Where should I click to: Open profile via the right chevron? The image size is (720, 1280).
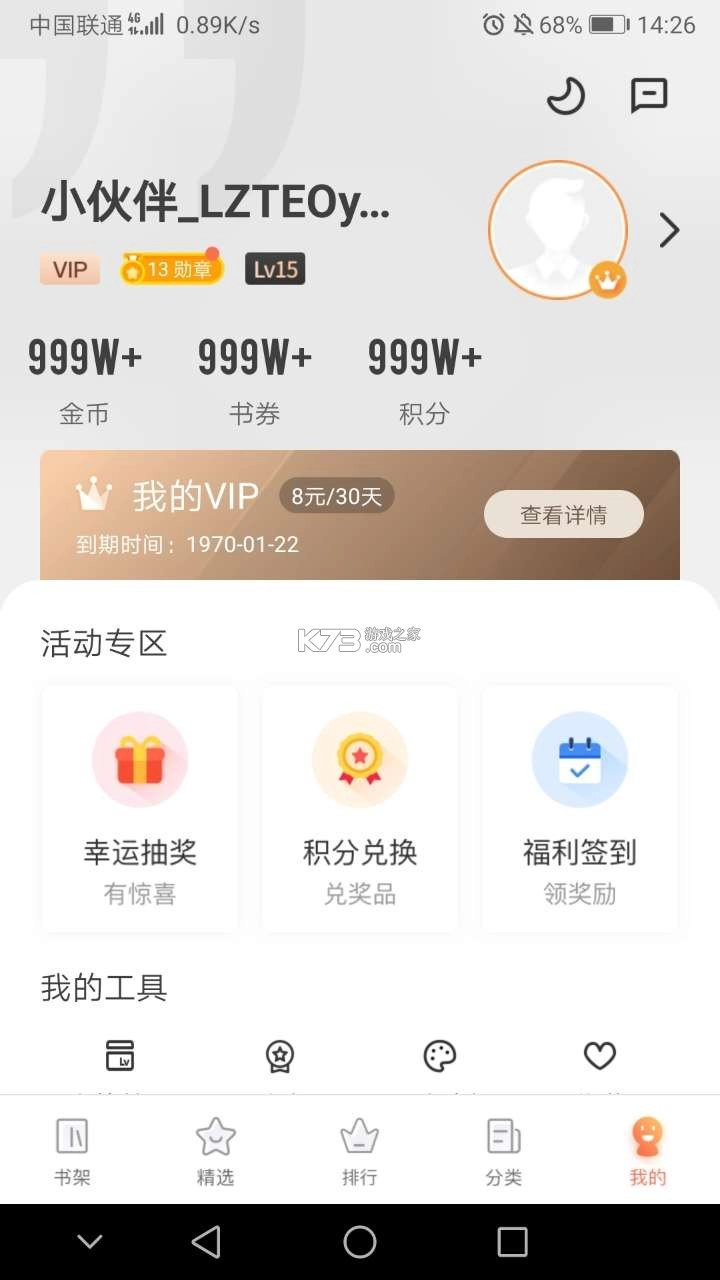coord(669,231)
